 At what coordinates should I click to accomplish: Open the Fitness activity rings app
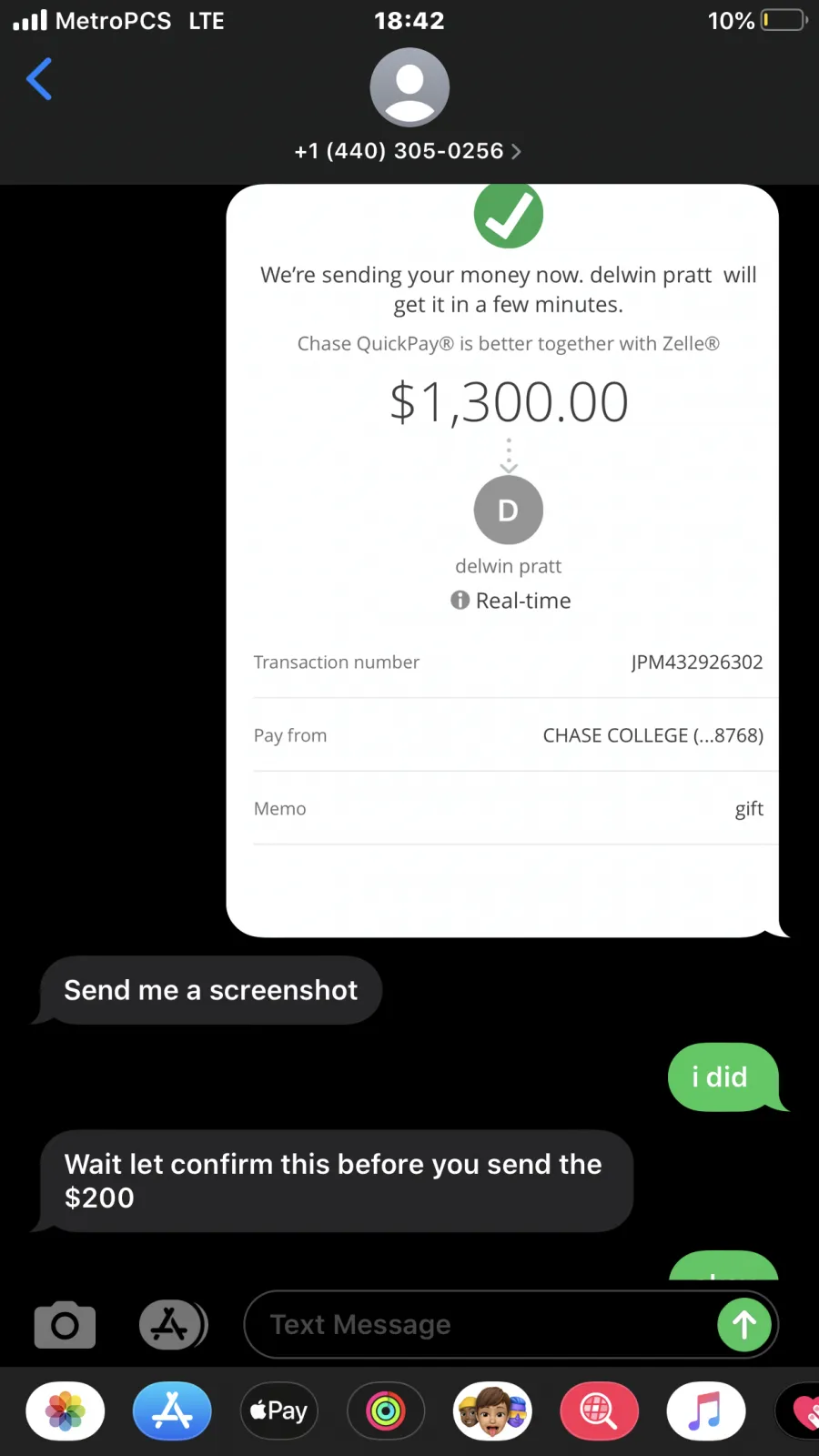pos(386,1411)
